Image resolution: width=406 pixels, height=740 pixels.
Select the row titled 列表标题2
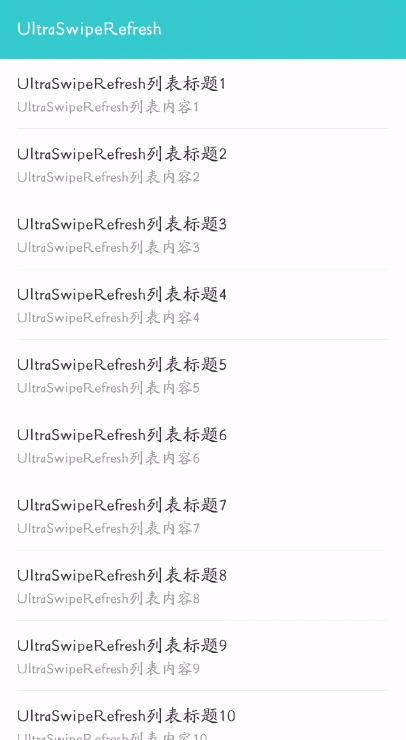click(x=203, y=164)
